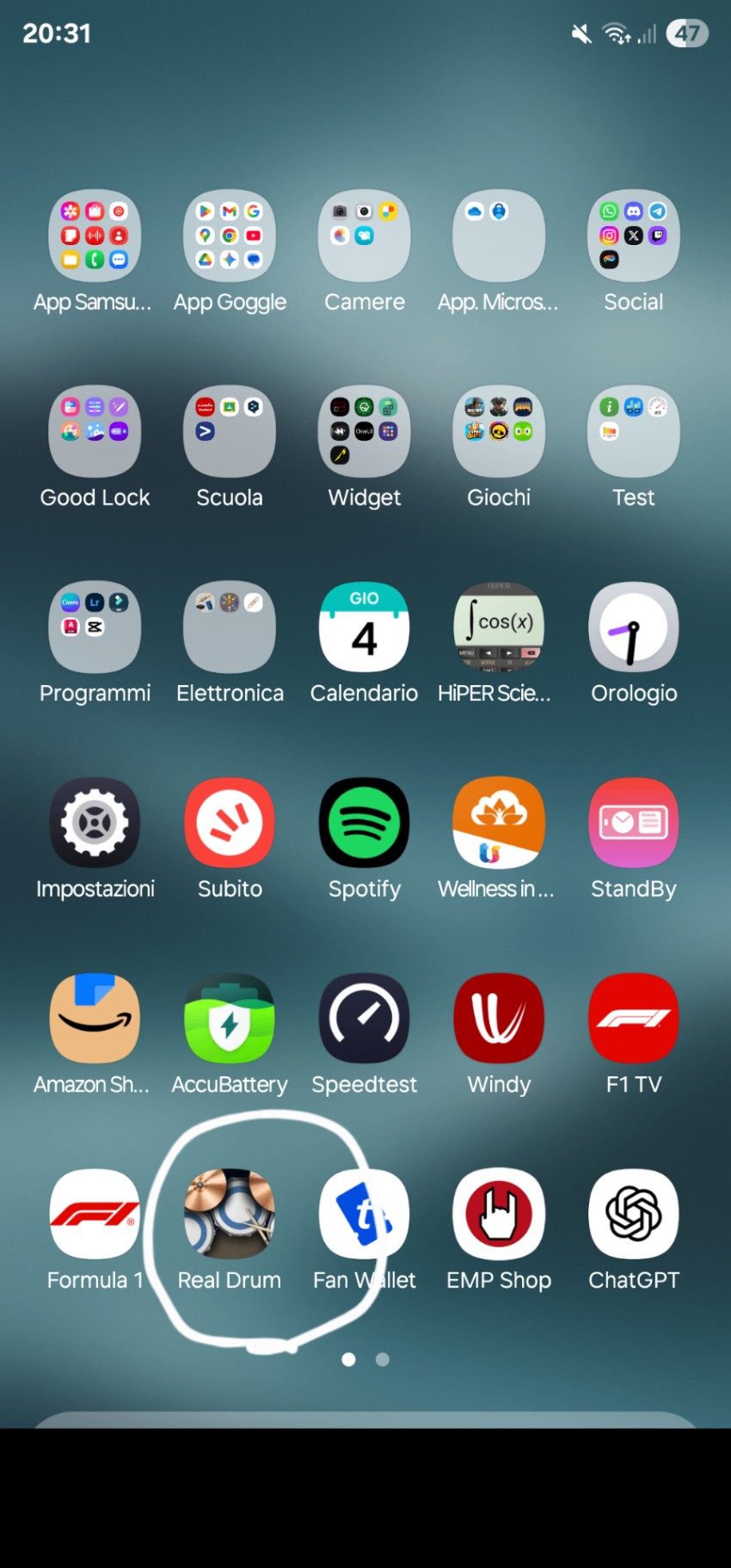Open the Real Drum app
The image size is (731, 1568).
(230, 1214)
